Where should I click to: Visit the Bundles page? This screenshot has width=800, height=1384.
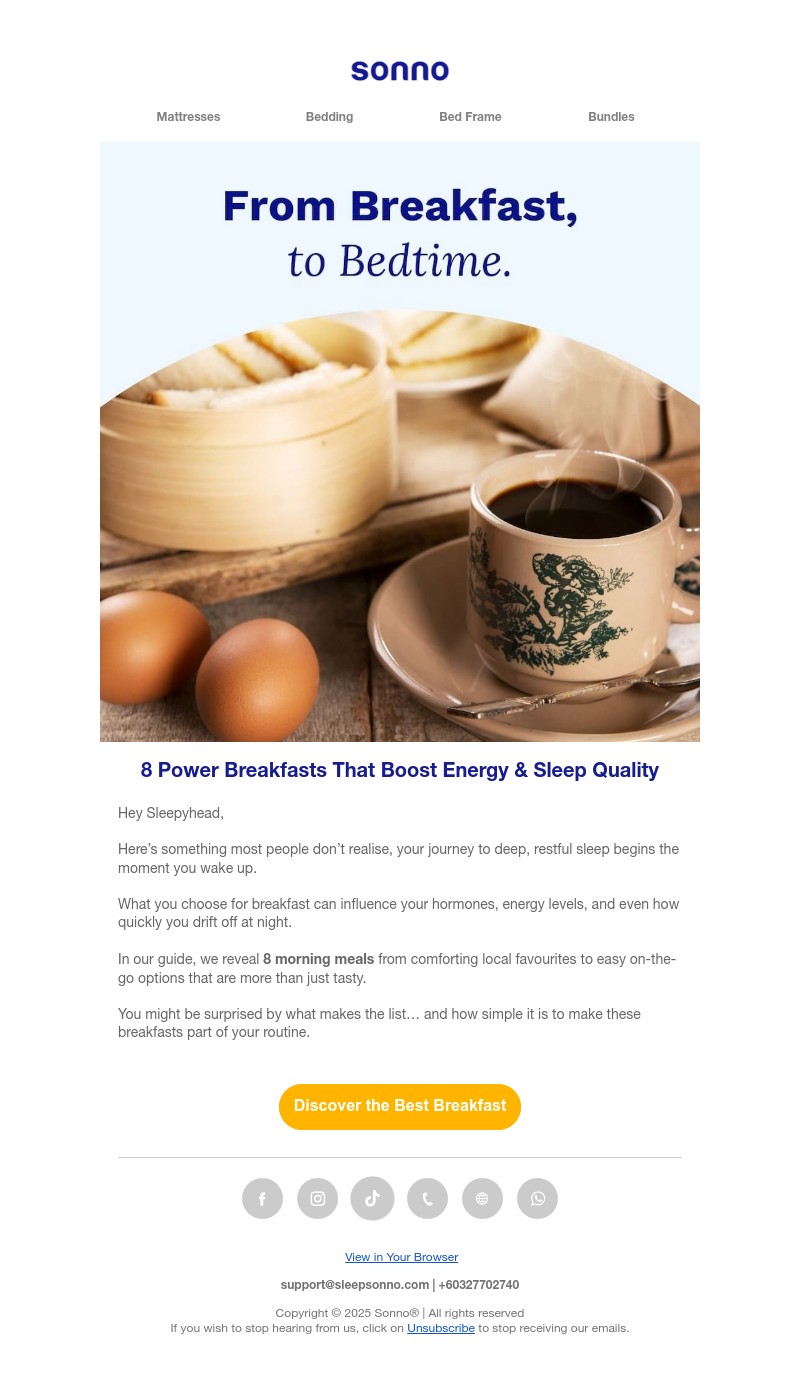(611, 117)
